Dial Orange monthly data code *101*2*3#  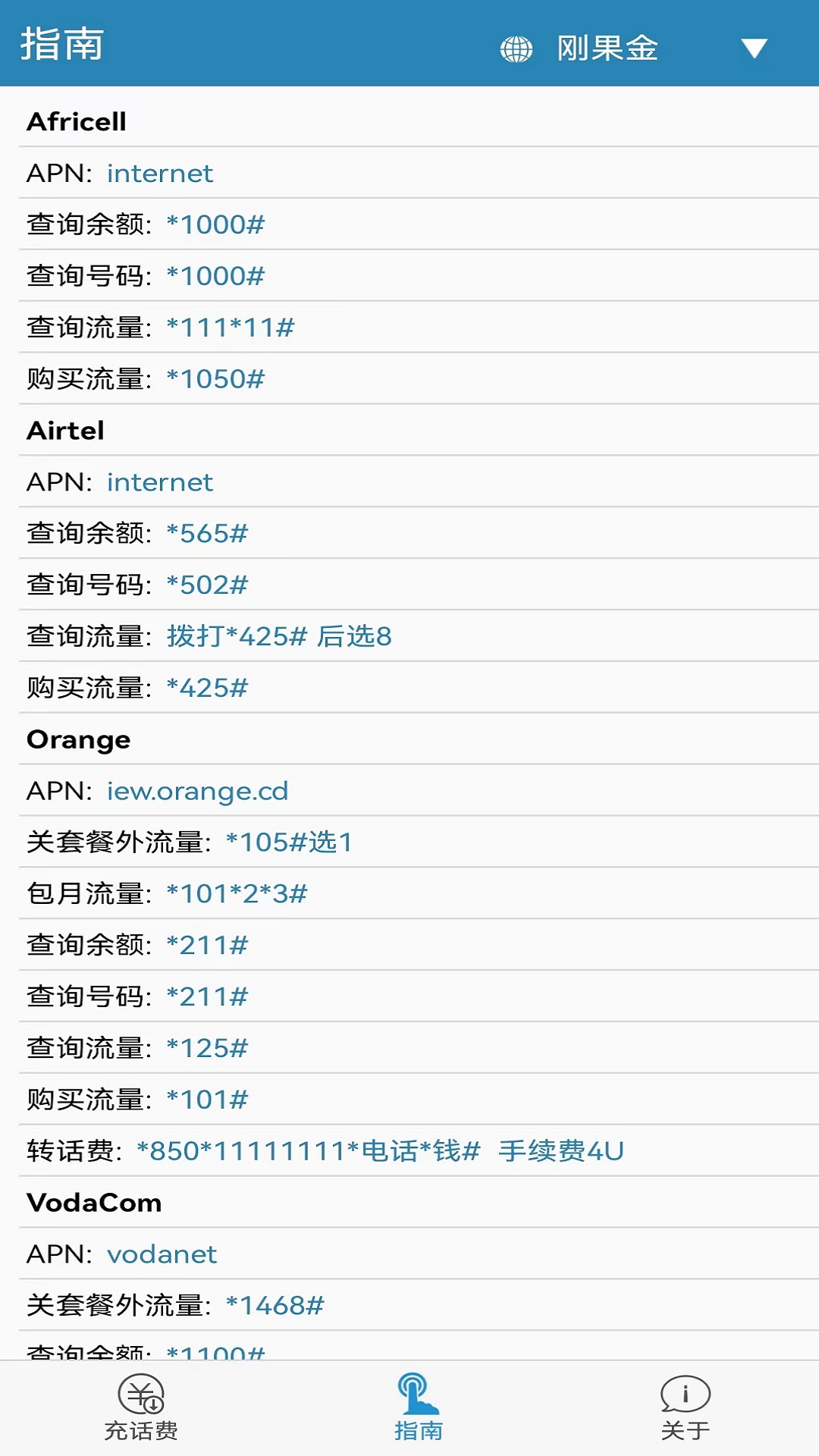click(237, 894)
